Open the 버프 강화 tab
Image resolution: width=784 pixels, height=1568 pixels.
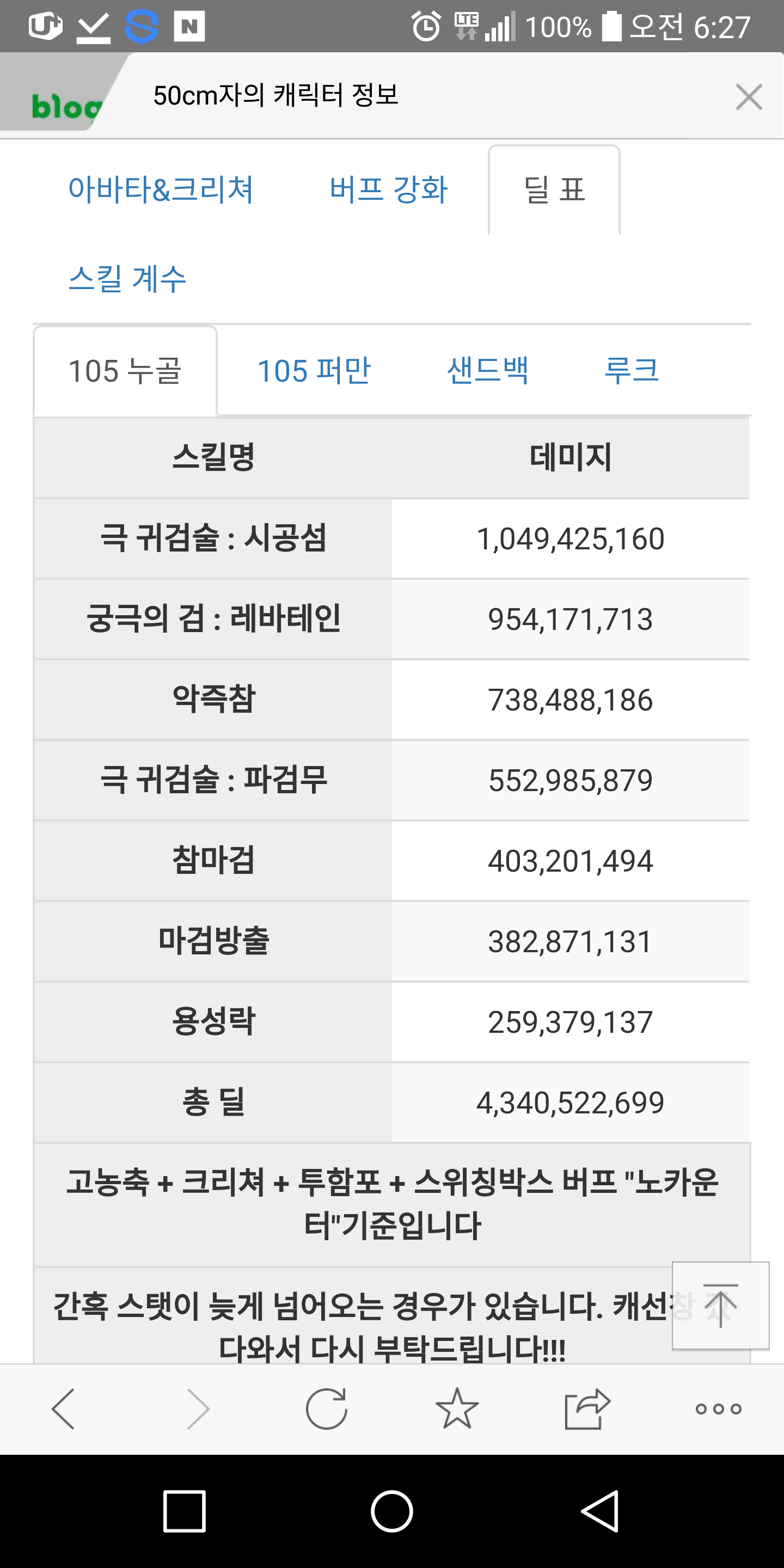tap(388, 189)
